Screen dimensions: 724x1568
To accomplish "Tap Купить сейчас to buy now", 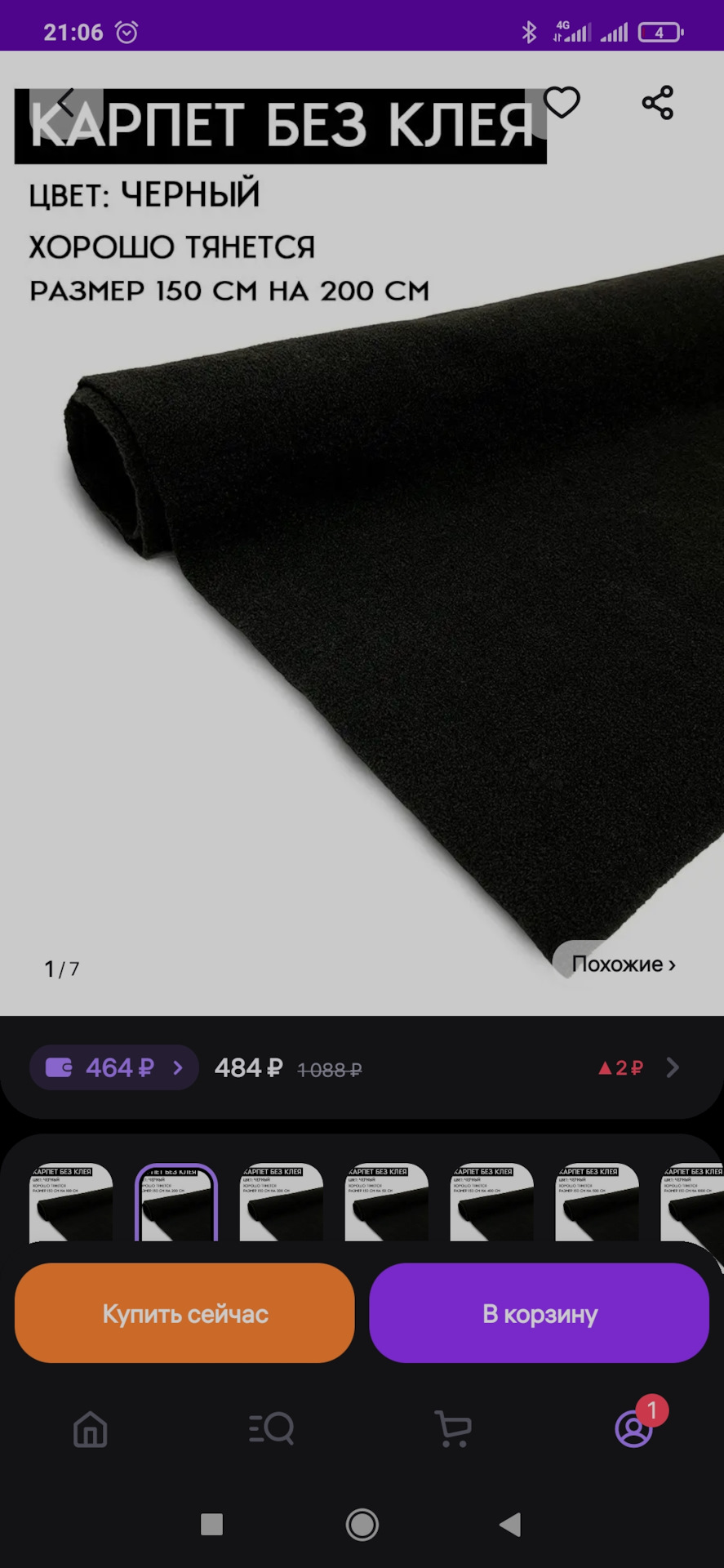I will tap(184, 1313).
